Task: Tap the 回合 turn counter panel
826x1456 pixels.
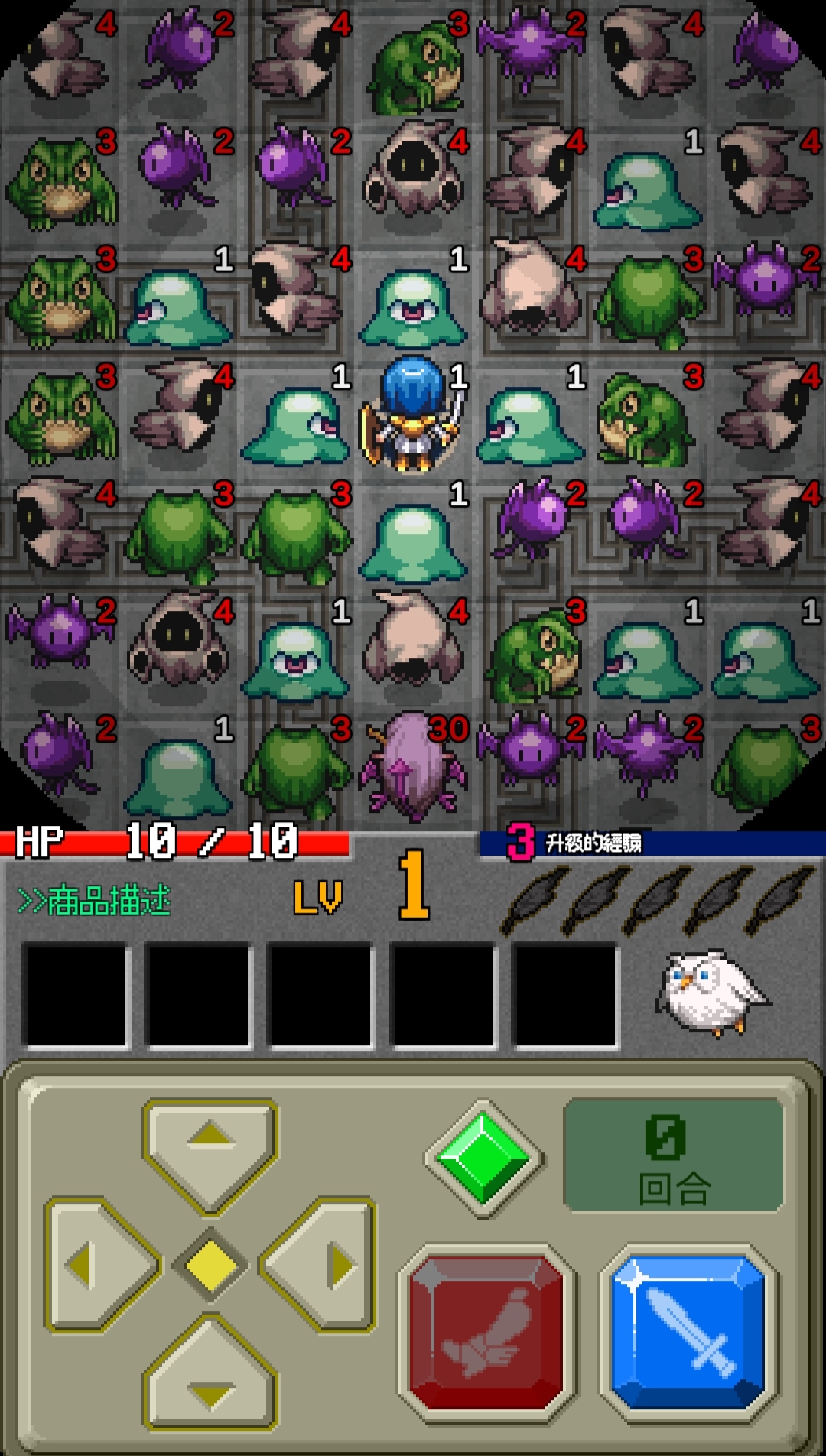Action: (x=673, y=1155)
